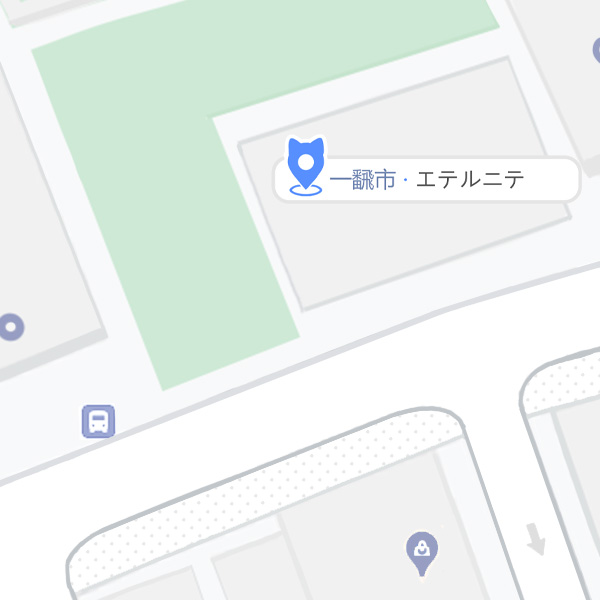
Task: Select the bus stop icon
Action: pyautogui.click(x=99, y=421)
